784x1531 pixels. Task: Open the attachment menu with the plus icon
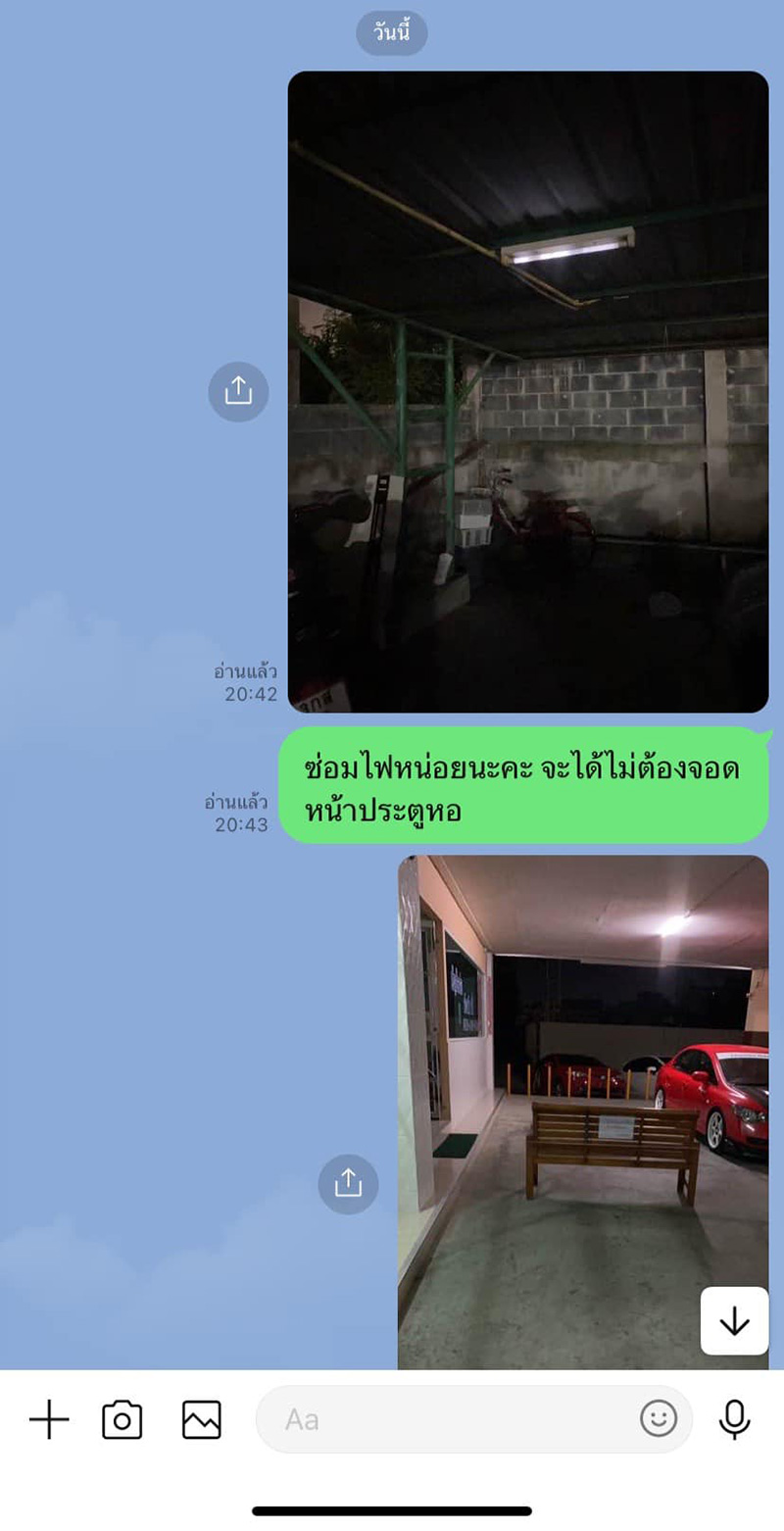tap(47, 1418)
